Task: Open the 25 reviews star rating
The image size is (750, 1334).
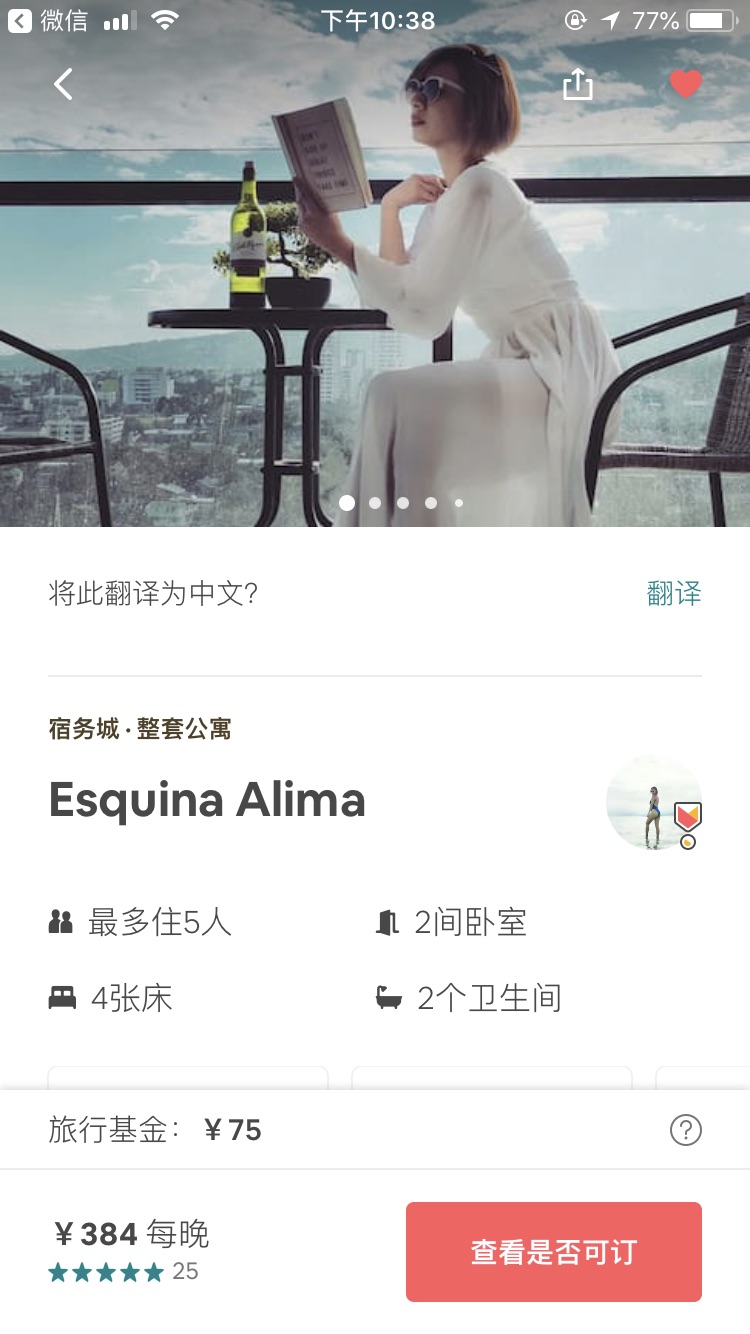Action: pyautogui.click(x=123, y=1272)
